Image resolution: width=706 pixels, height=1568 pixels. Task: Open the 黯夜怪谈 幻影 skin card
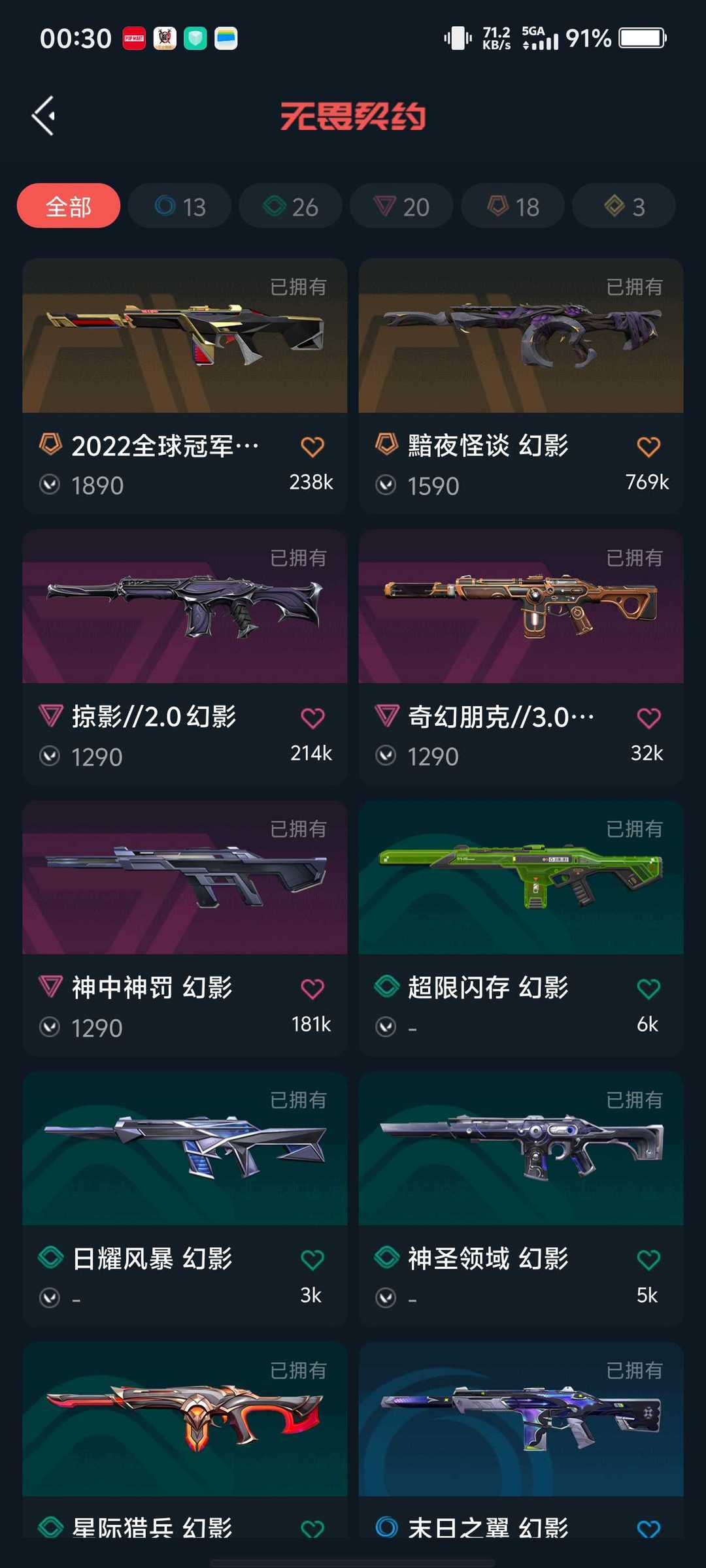coord(520,336)
